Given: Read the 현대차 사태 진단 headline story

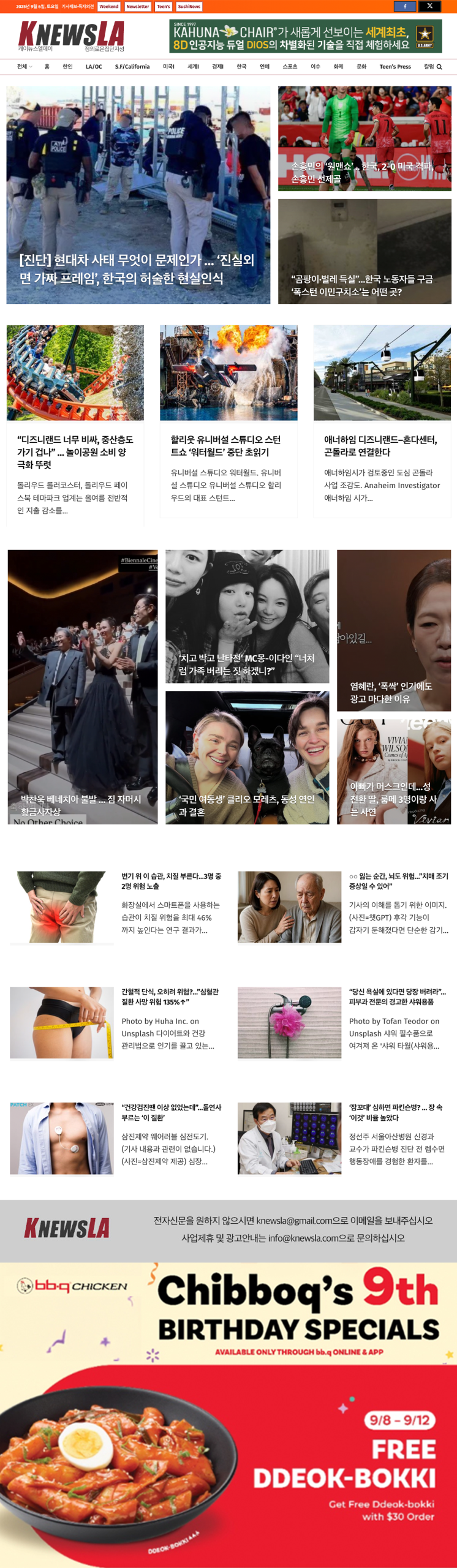Looking at the screenshot, I should 138,269.
